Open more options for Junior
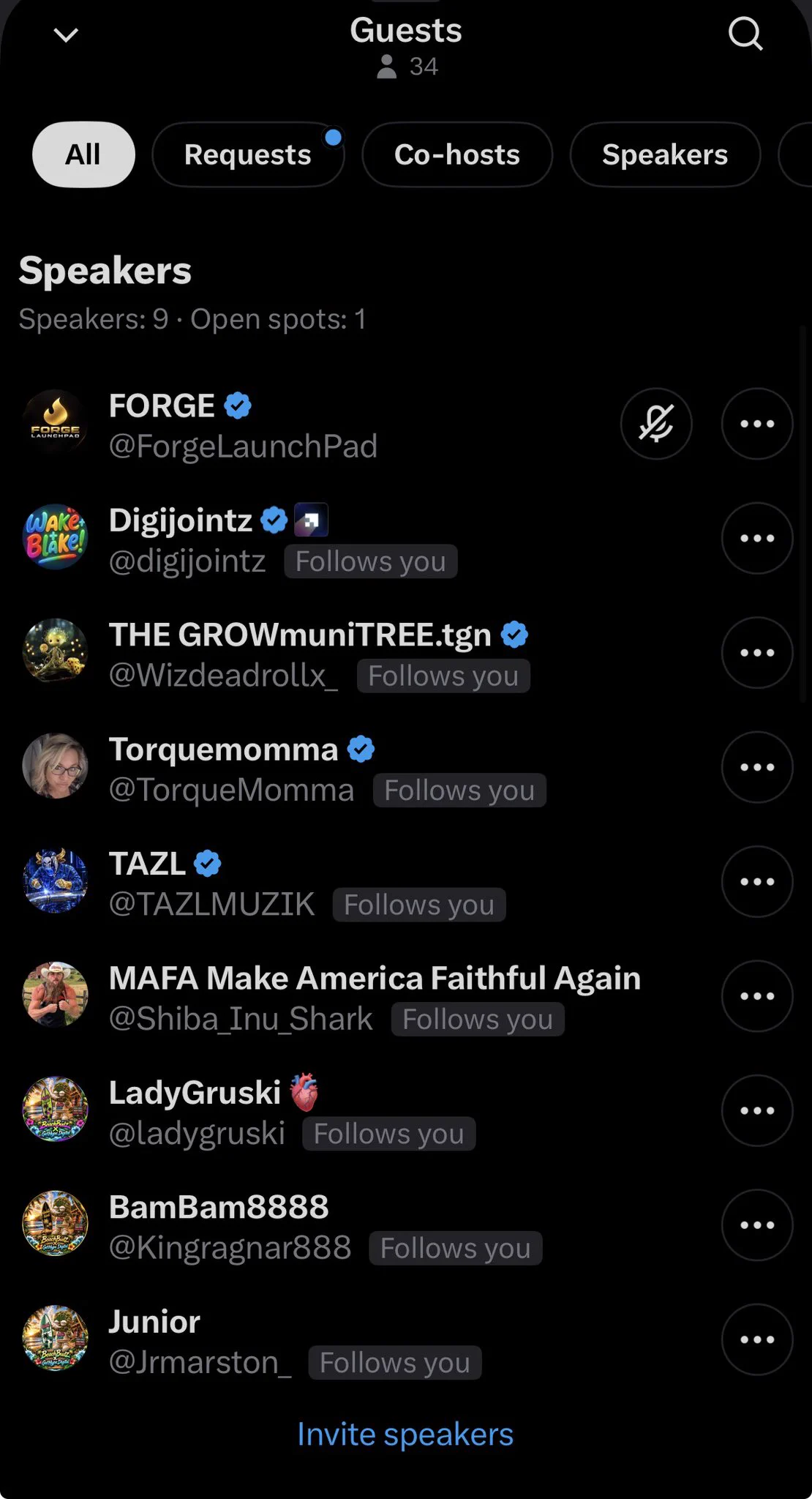The image size is (812, 1499). coord(757,1339)
